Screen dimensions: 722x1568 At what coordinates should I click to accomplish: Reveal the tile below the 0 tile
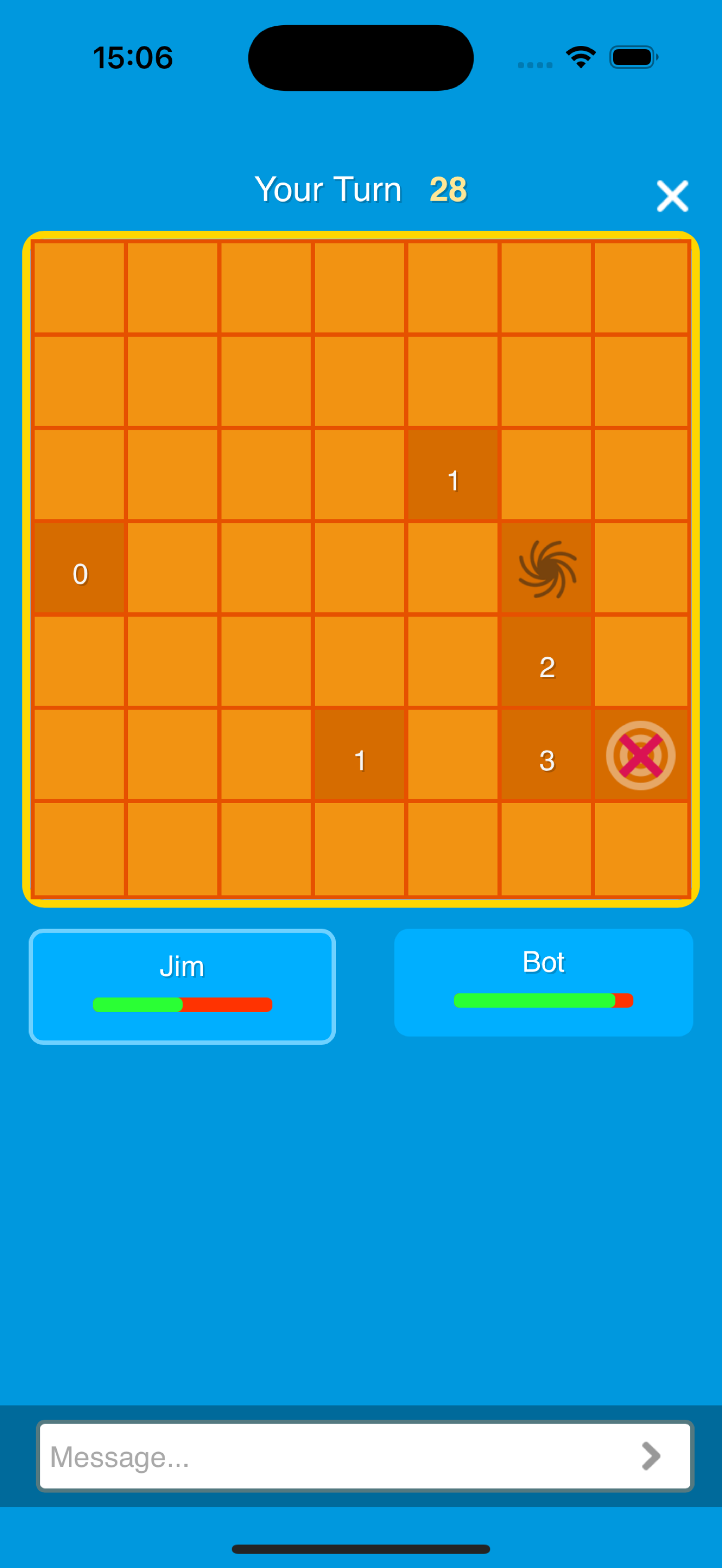tap(79, 663)
